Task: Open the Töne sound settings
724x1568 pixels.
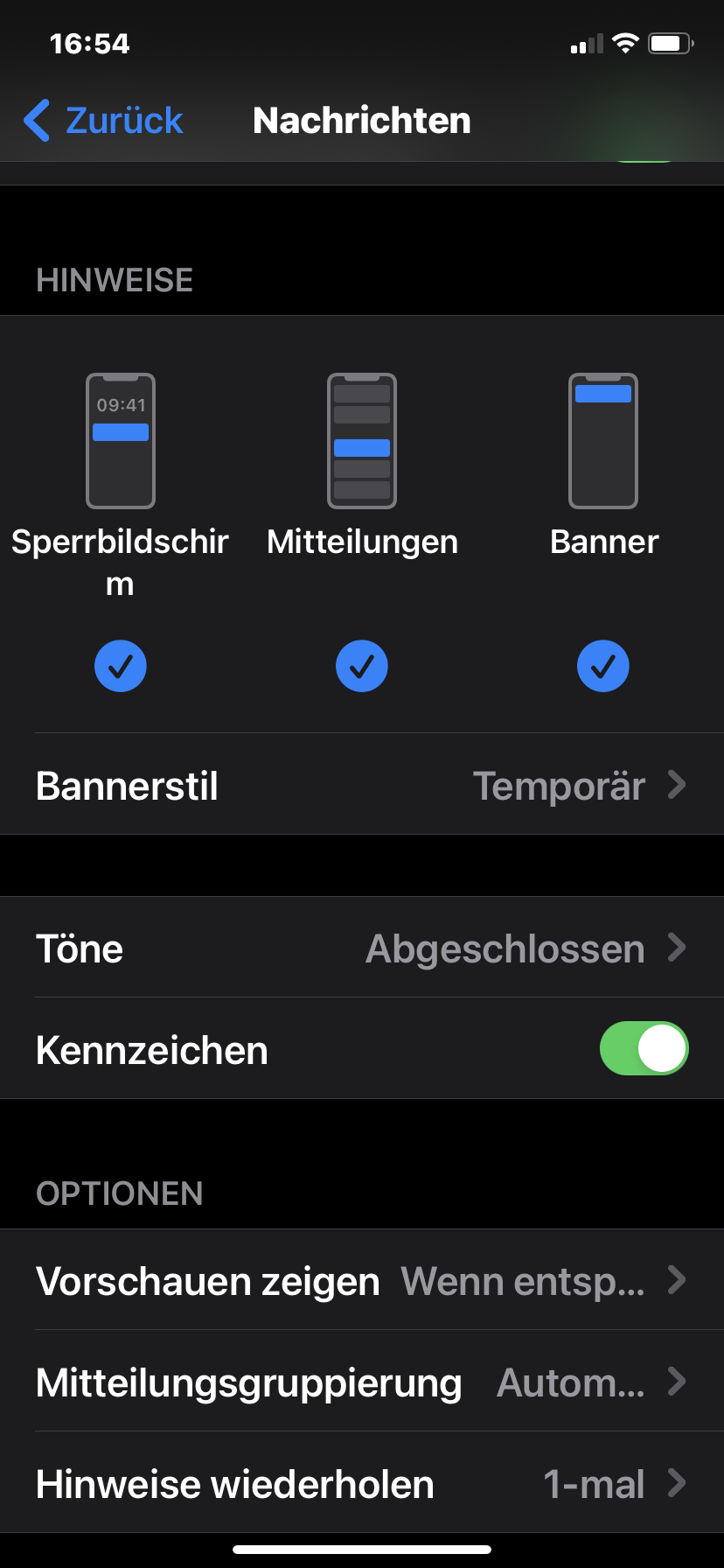Action: click(x=362, y=948)
